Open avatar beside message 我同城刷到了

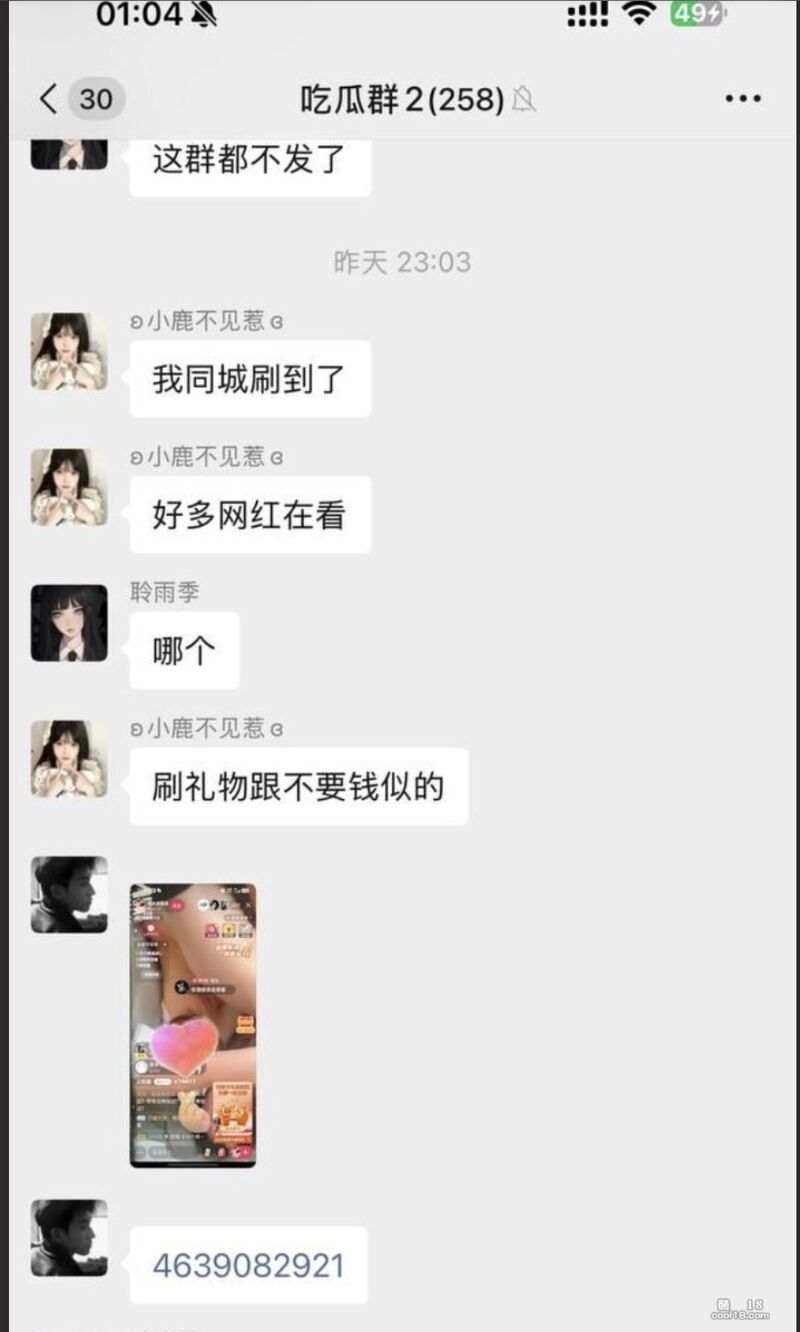point(69,351)
